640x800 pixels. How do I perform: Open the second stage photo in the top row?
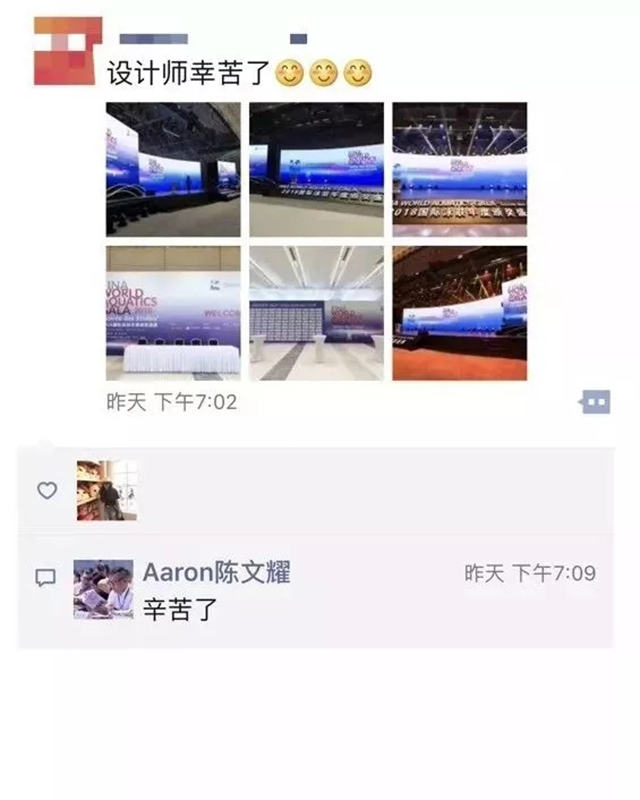pyautogui.click(x=316, y=169)
